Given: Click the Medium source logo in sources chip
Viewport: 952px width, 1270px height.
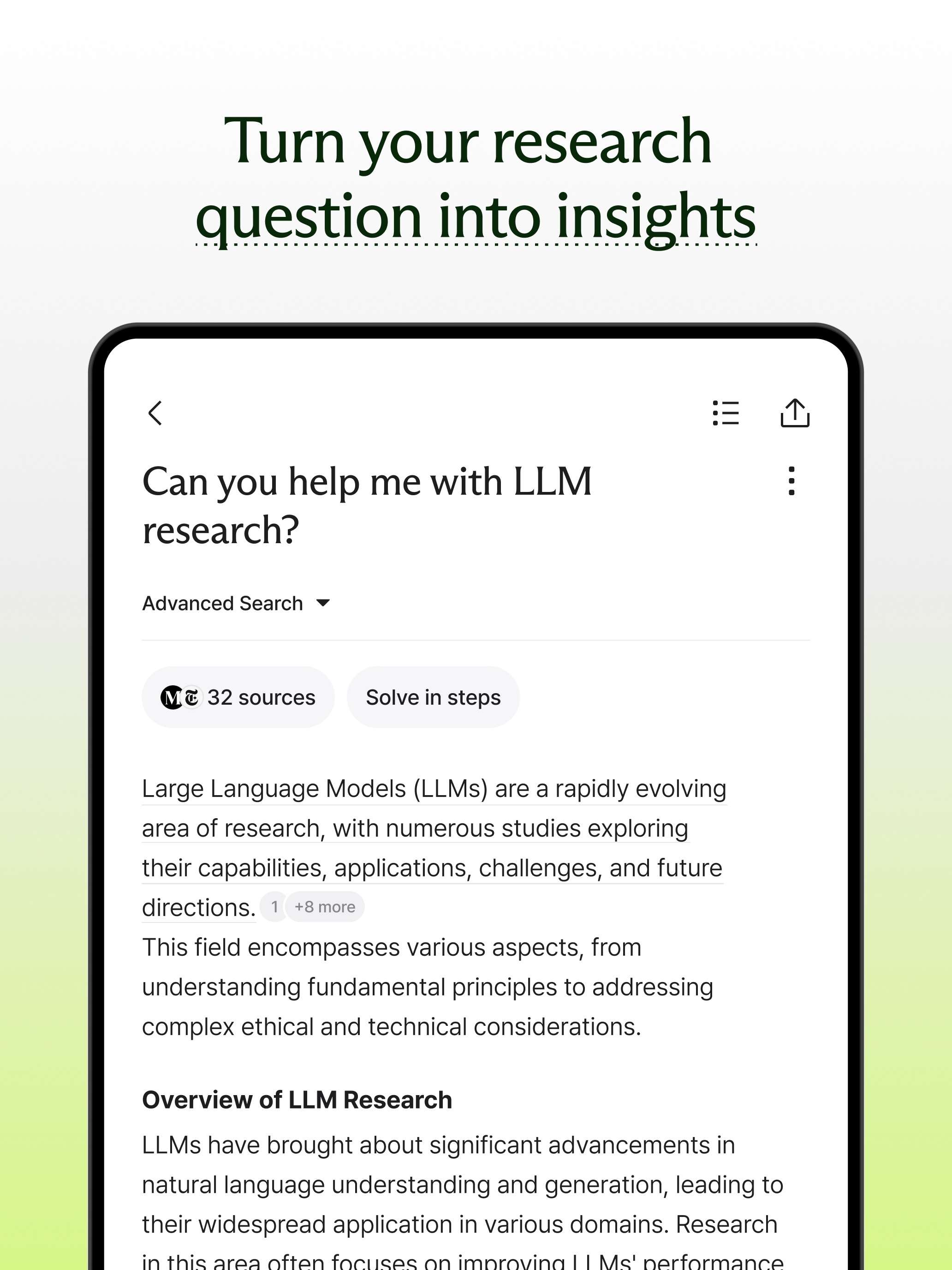Looking at the screenshot, I should click(172, 696).
